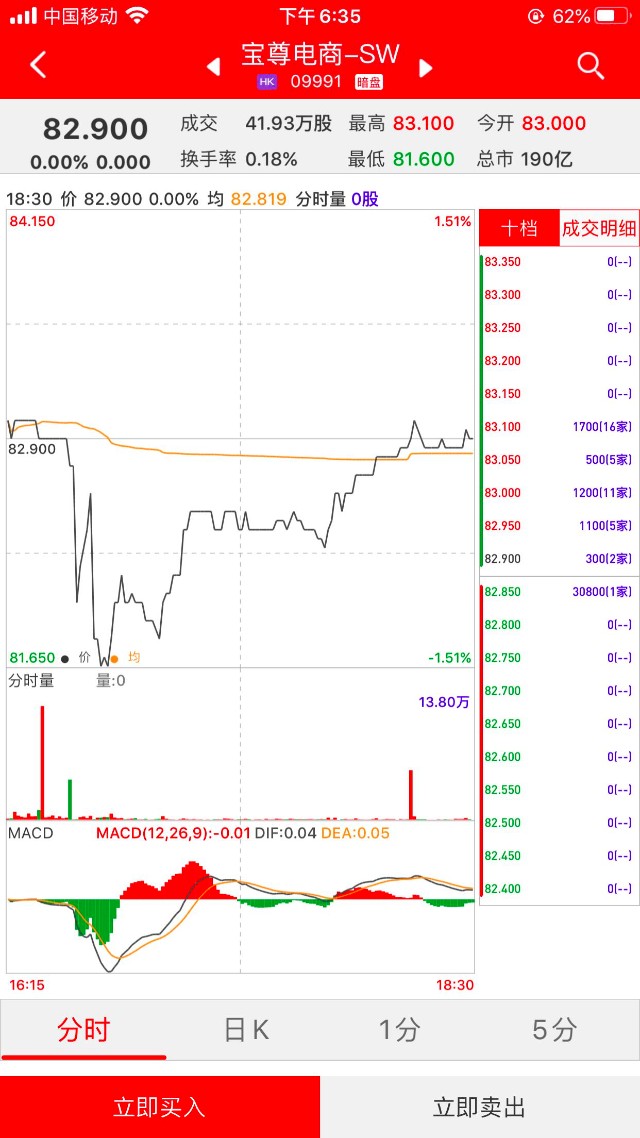
Task: Open the 1分 chart tab
Action: point(399,1030)
